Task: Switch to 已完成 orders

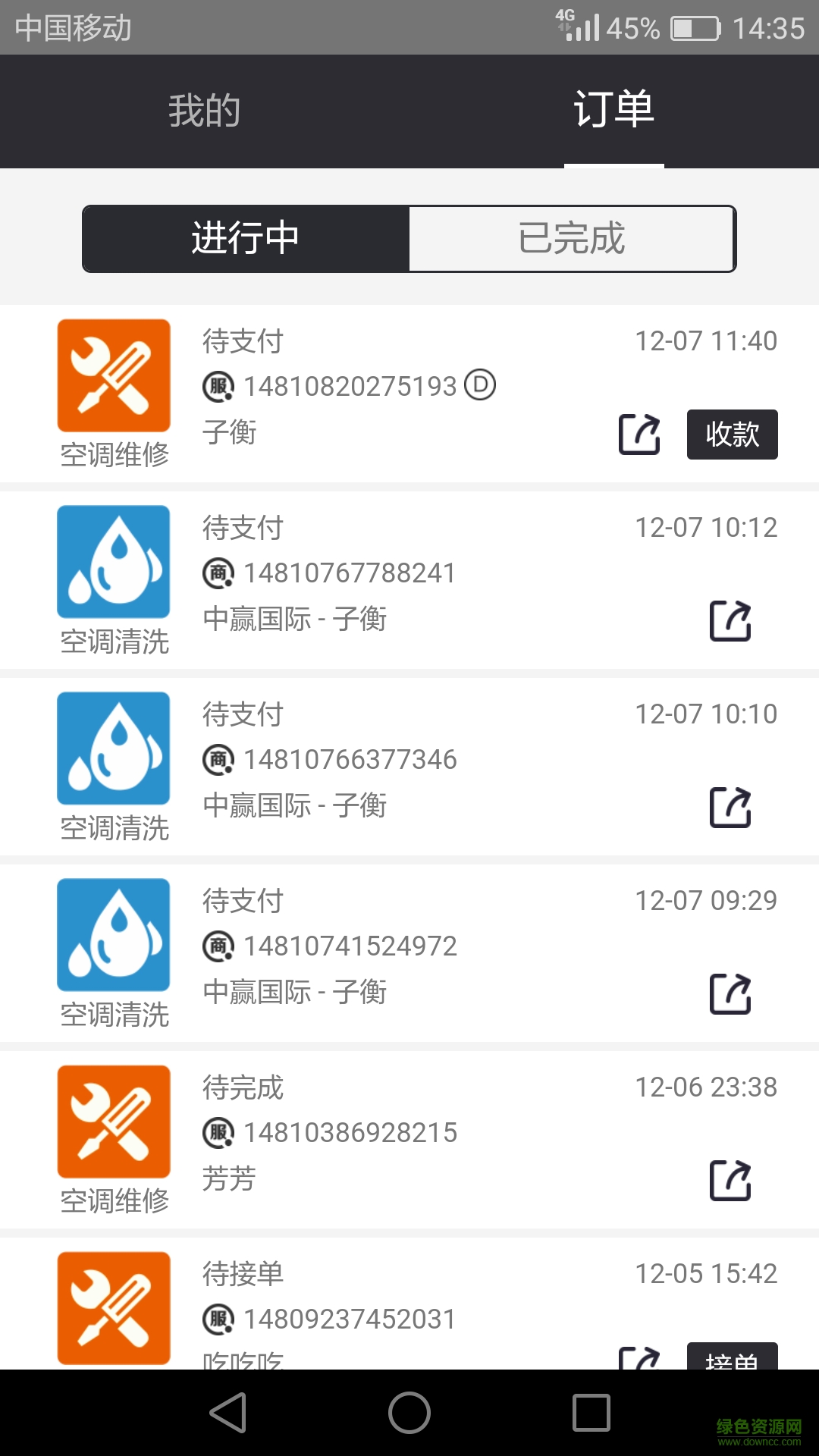Action: (572, 239)
